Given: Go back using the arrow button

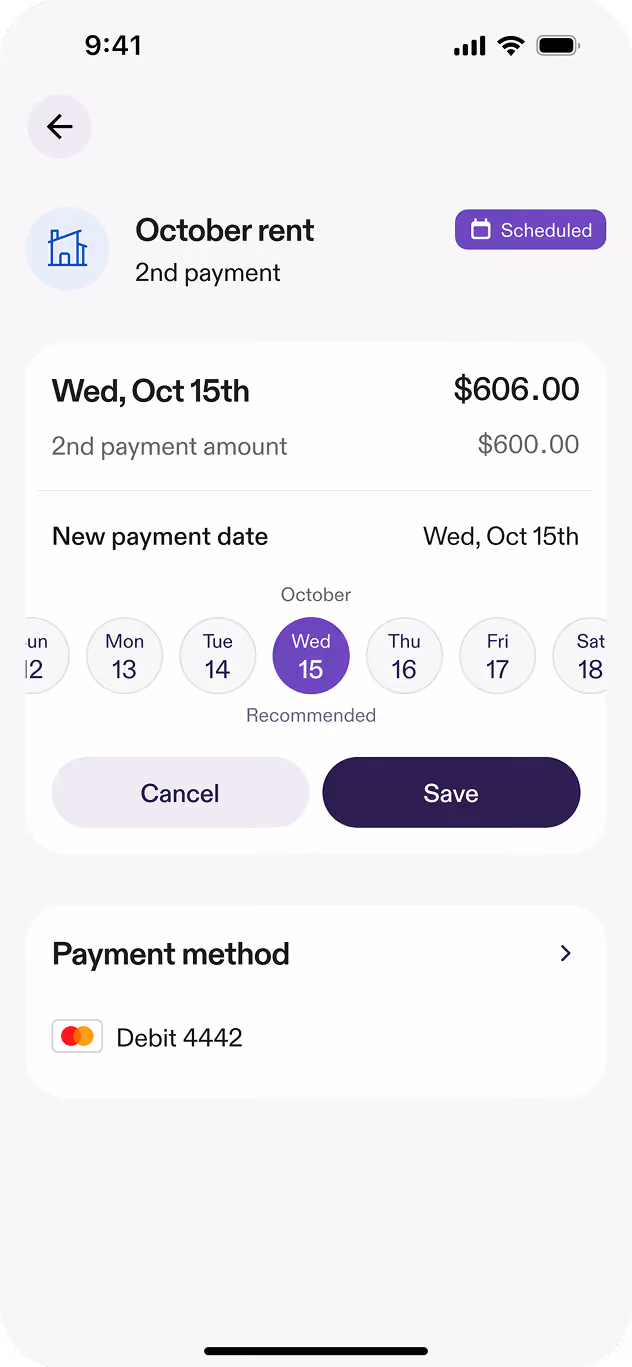Looking at the screenshot, I should pyautogui.click(x=59, y=126).
